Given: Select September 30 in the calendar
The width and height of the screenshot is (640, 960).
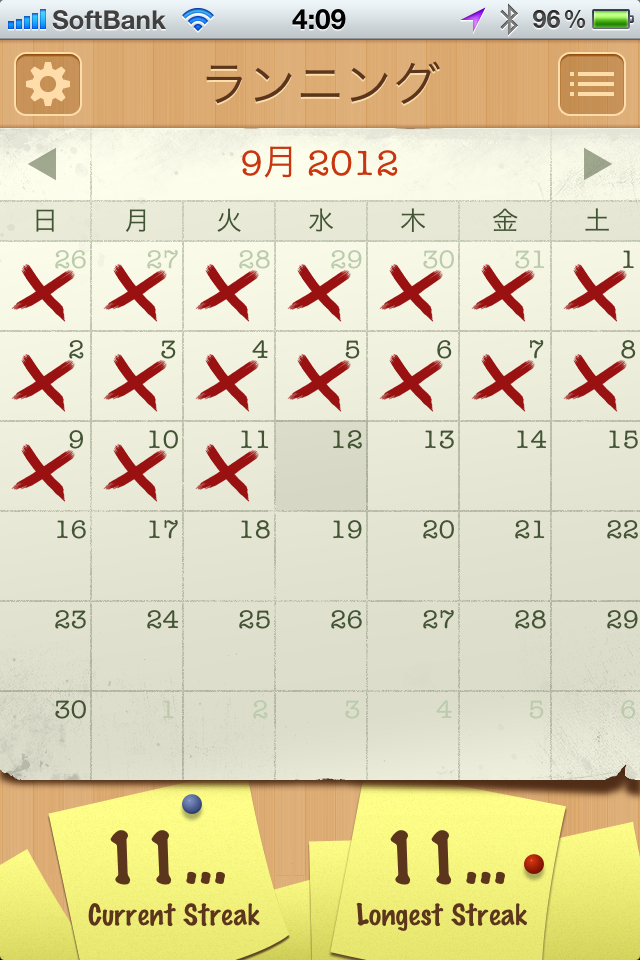Looking at the screenshot, I should click(46, 736).
